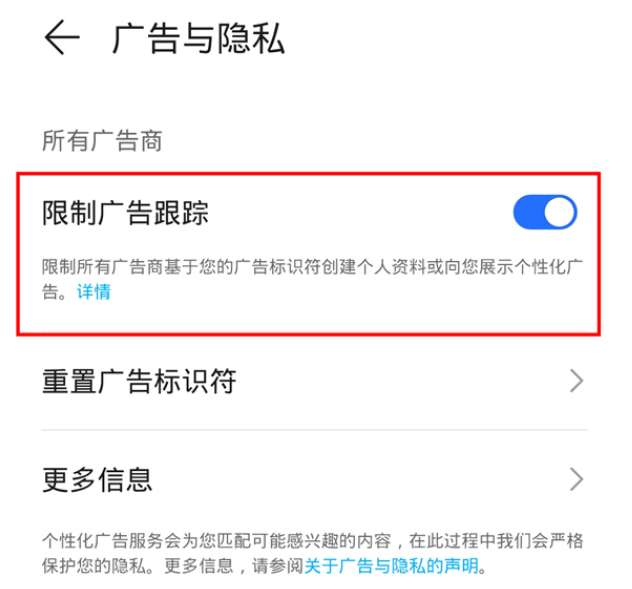Image resolution: width=632 pixels, height=589 pixels.
Task: Open the 详情 link
Action: 94,292
